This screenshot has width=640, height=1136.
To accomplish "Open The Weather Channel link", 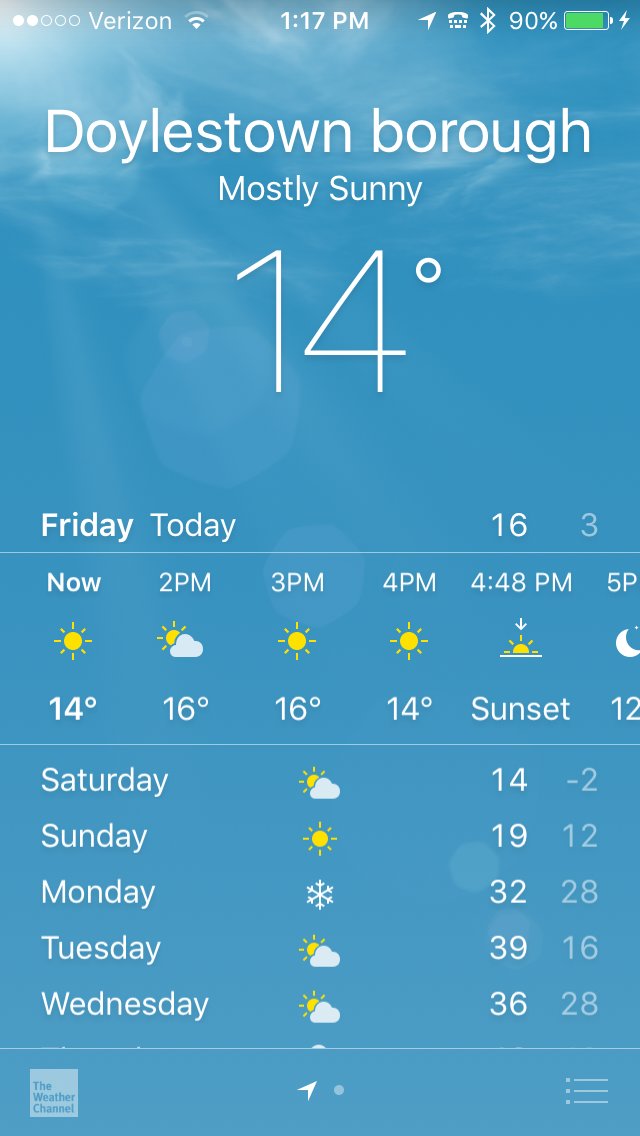I will coord(53,1092).
